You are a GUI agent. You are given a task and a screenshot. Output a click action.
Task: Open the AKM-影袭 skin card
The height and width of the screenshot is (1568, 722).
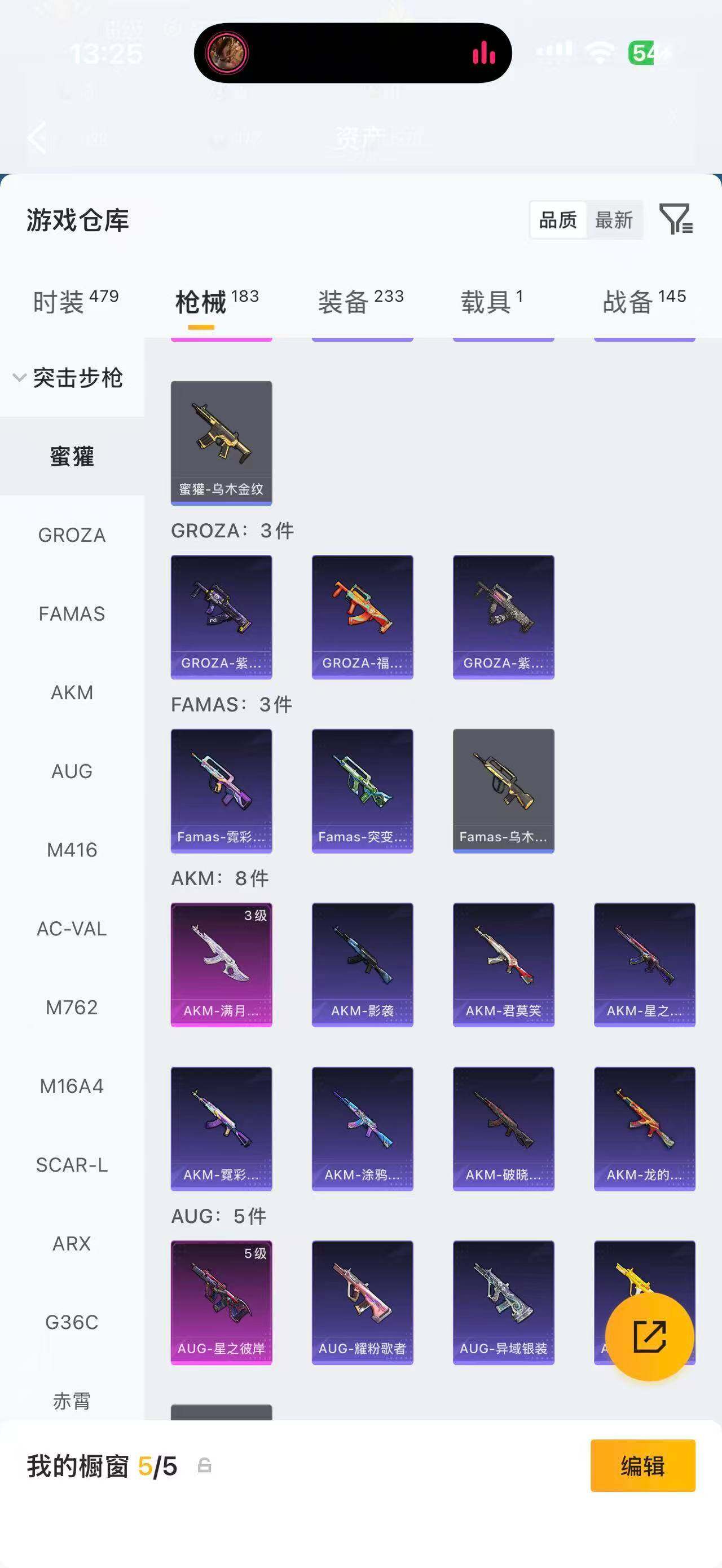[x=362, y=965]
